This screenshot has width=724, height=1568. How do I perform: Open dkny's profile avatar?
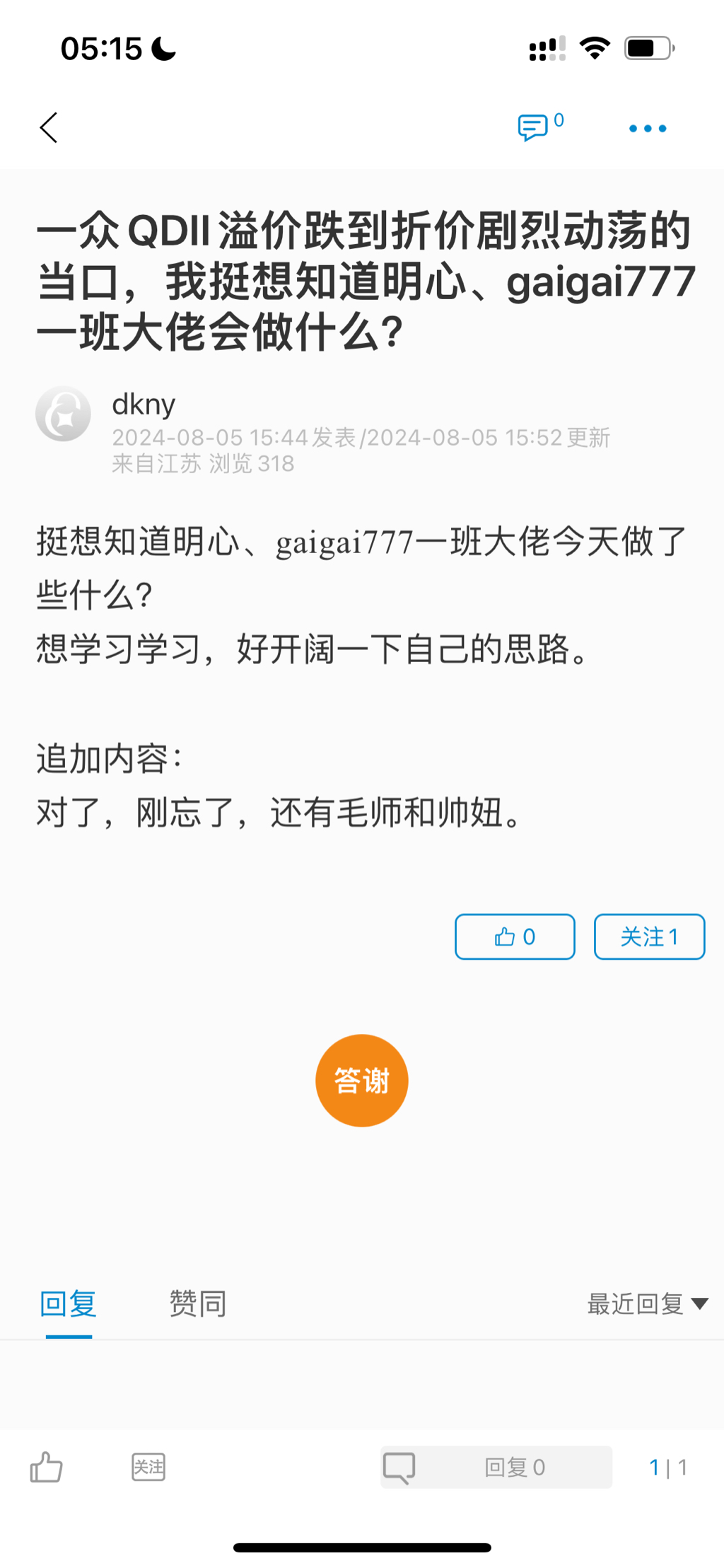[64, 414]
